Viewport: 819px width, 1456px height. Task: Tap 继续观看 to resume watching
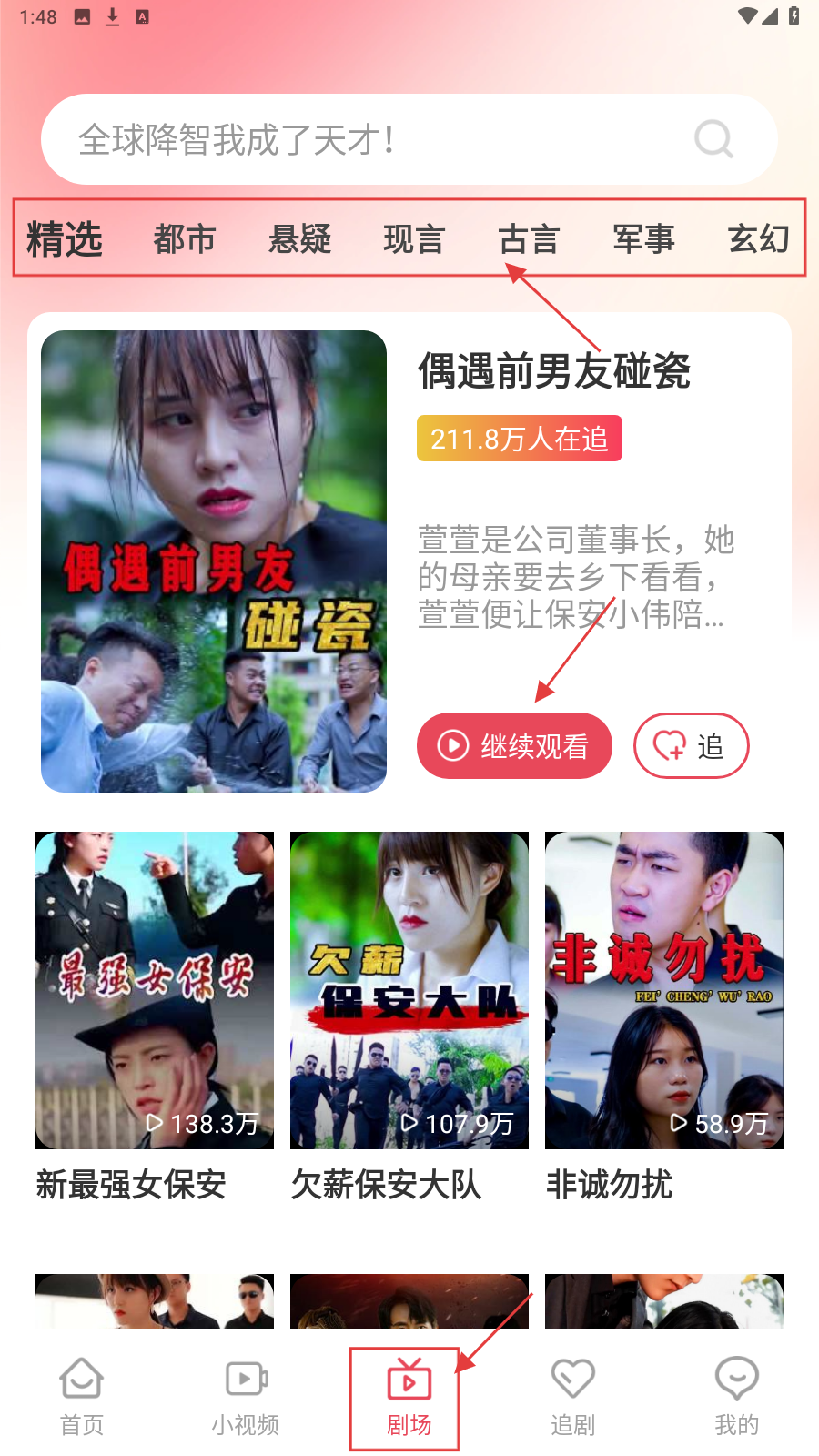tap(514, 746)
